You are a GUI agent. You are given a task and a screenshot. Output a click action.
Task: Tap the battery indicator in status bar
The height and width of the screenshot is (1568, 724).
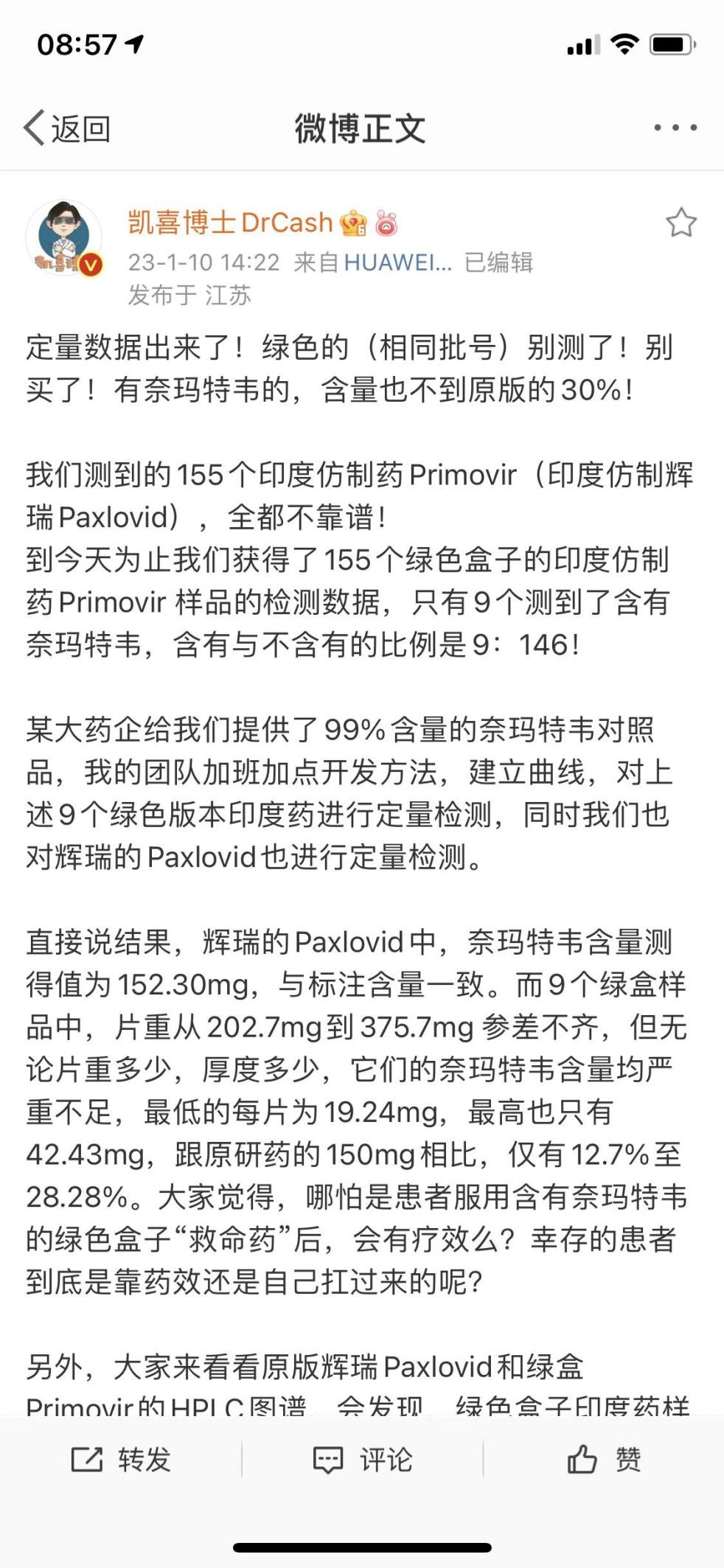coord(671,44)
